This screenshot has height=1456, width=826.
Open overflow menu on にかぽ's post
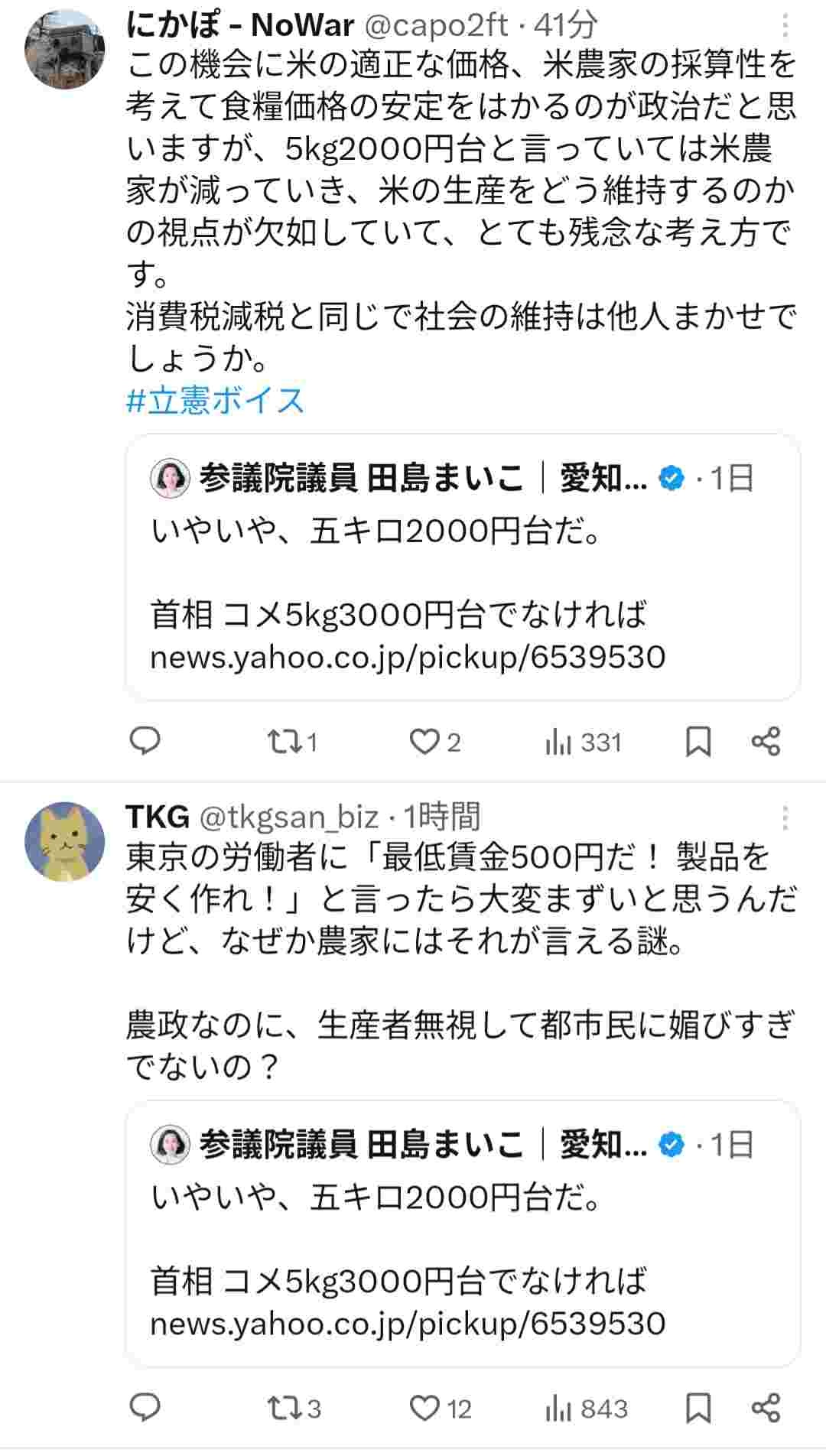(x=785, y=28)
